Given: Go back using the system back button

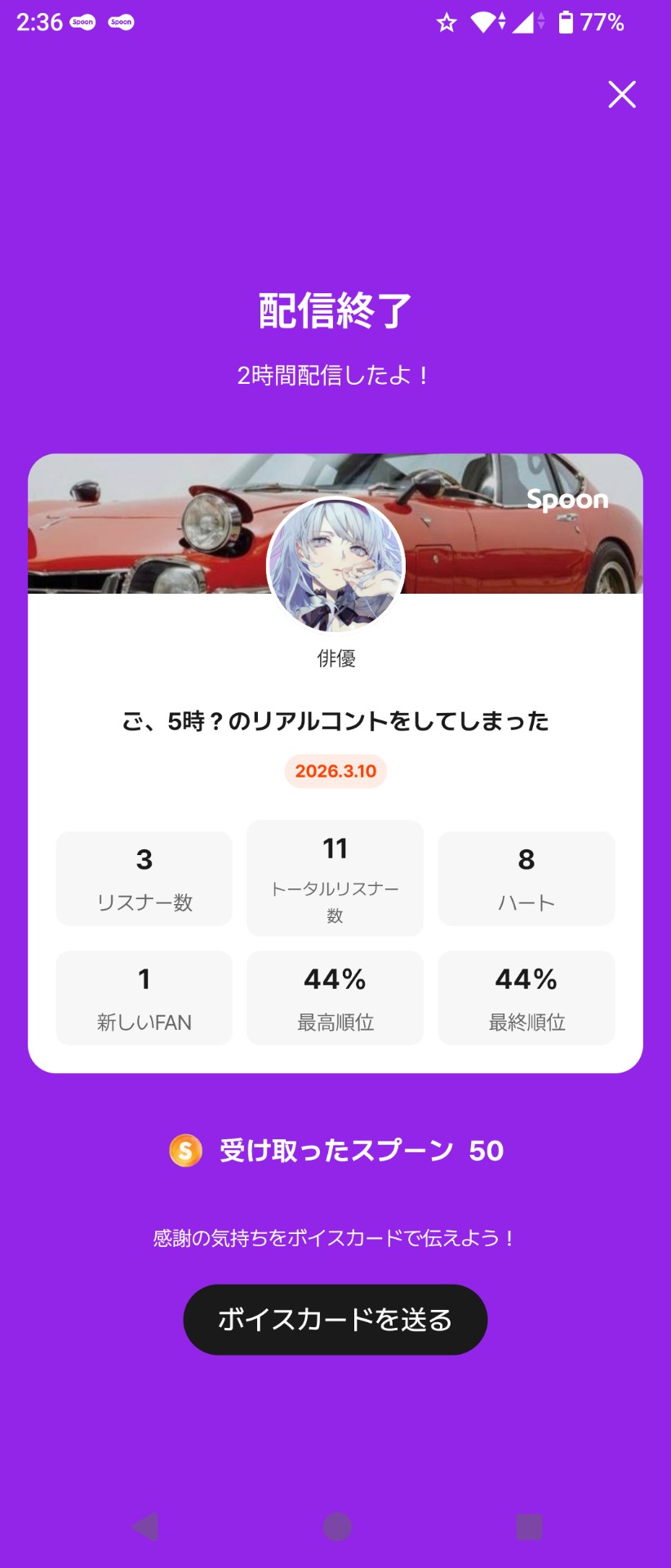Looking at the screenshot, I should click(x=145, y=1526).
